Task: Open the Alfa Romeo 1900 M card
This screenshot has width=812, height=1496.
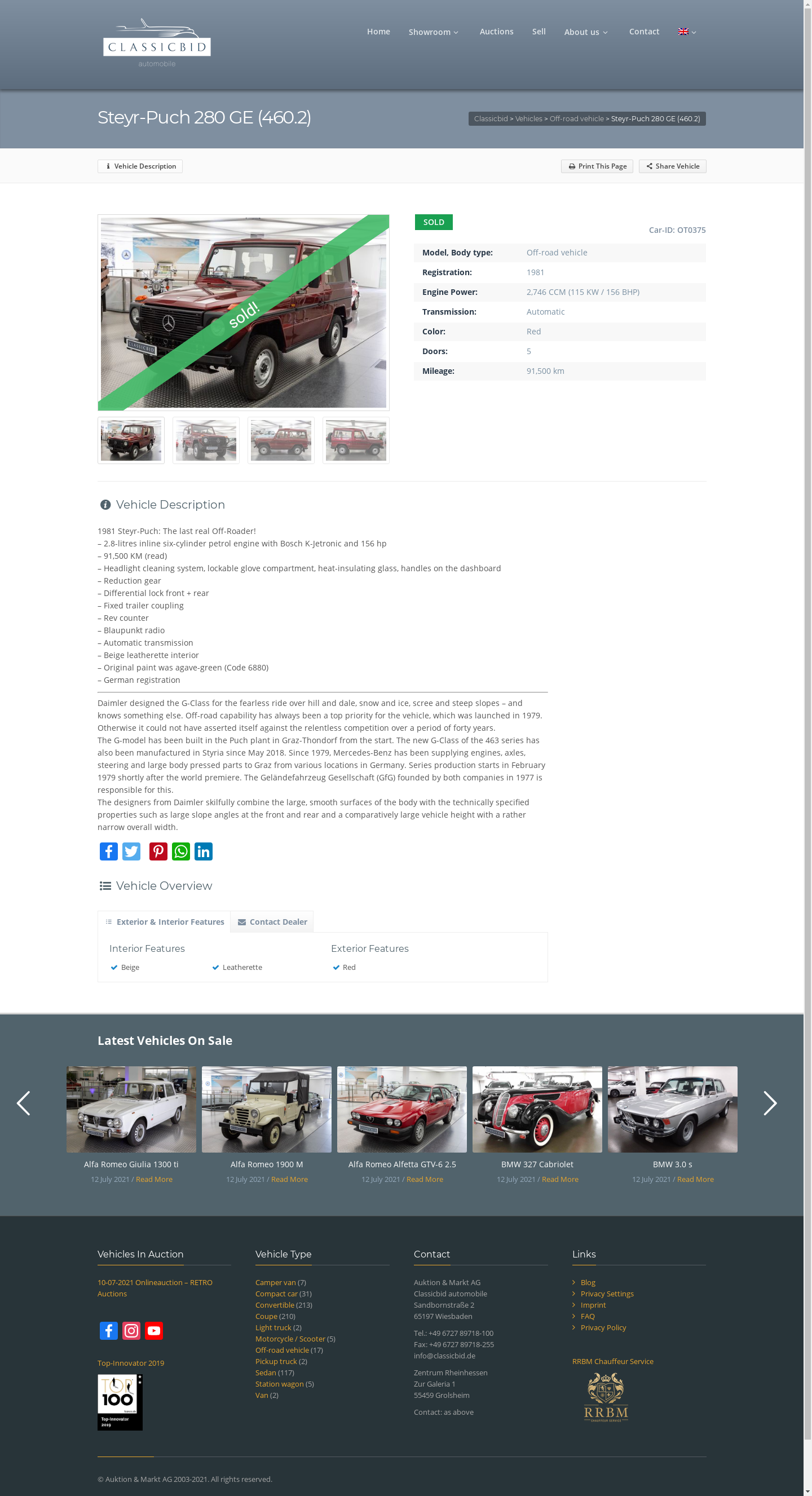Action: pyautogui.click(x=266, y=1109)
